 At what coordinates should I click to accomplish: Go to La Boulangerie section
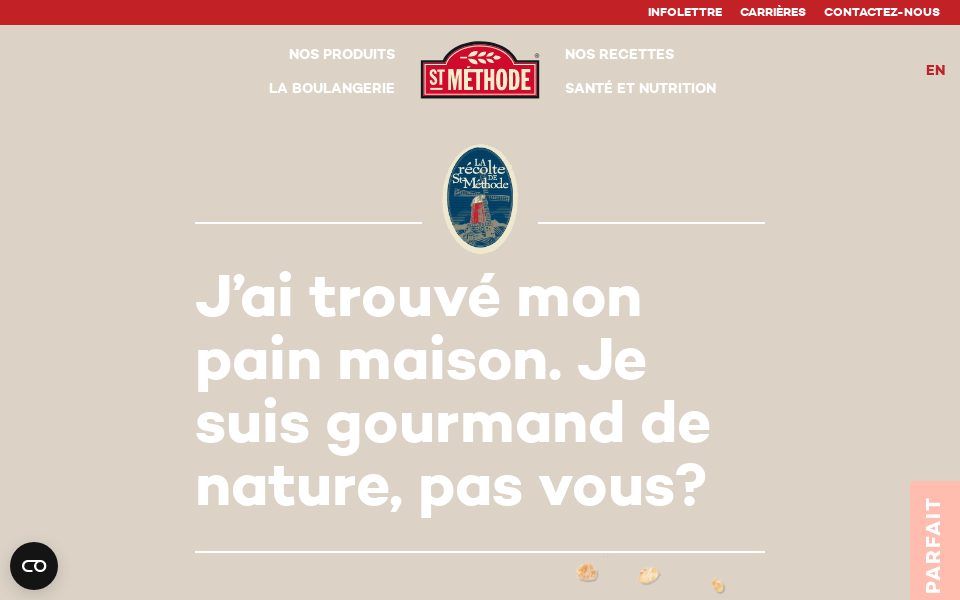pos(331,88)
